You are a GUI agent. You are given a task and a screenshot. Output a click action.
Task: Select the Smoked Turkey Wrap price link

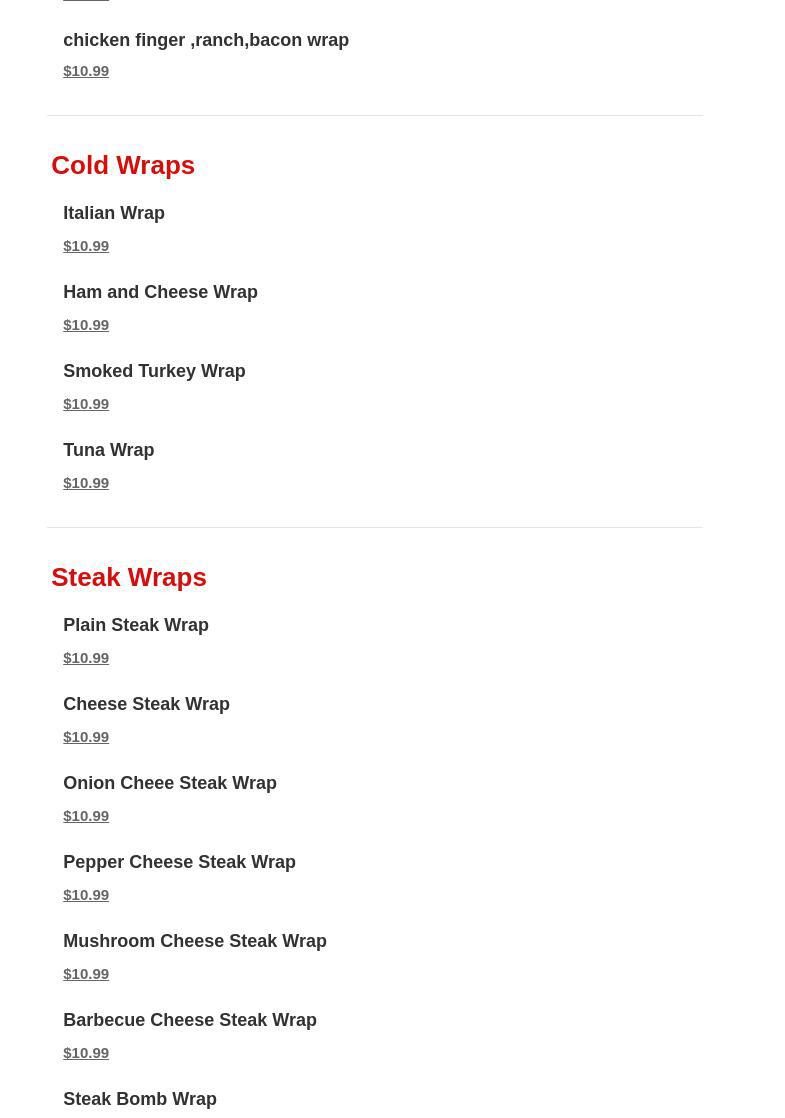pos(86,404)
